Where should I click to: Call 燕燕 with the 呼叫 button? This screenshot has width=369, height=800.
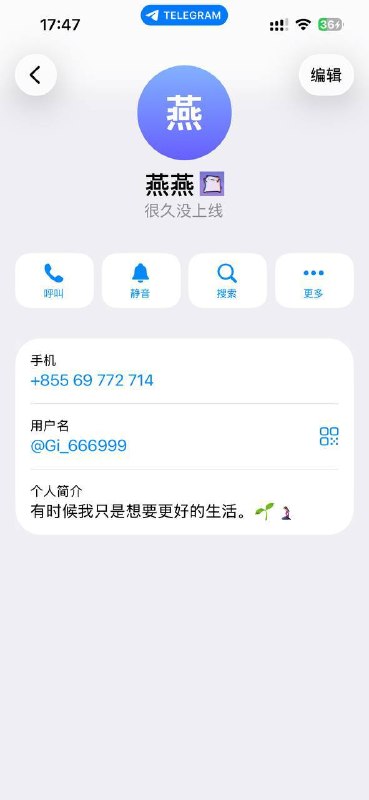coord(54,281)
